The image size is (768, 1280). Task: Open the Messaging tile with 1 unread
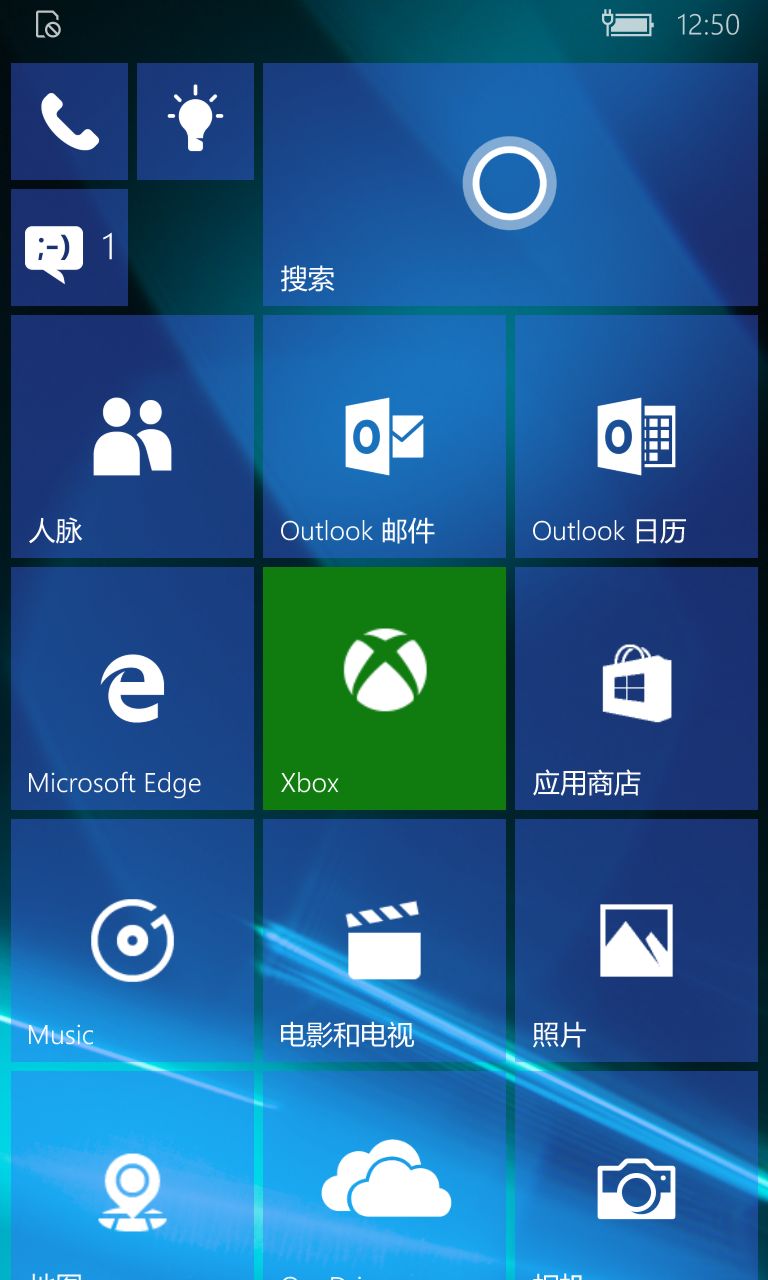tap(69, 247)
